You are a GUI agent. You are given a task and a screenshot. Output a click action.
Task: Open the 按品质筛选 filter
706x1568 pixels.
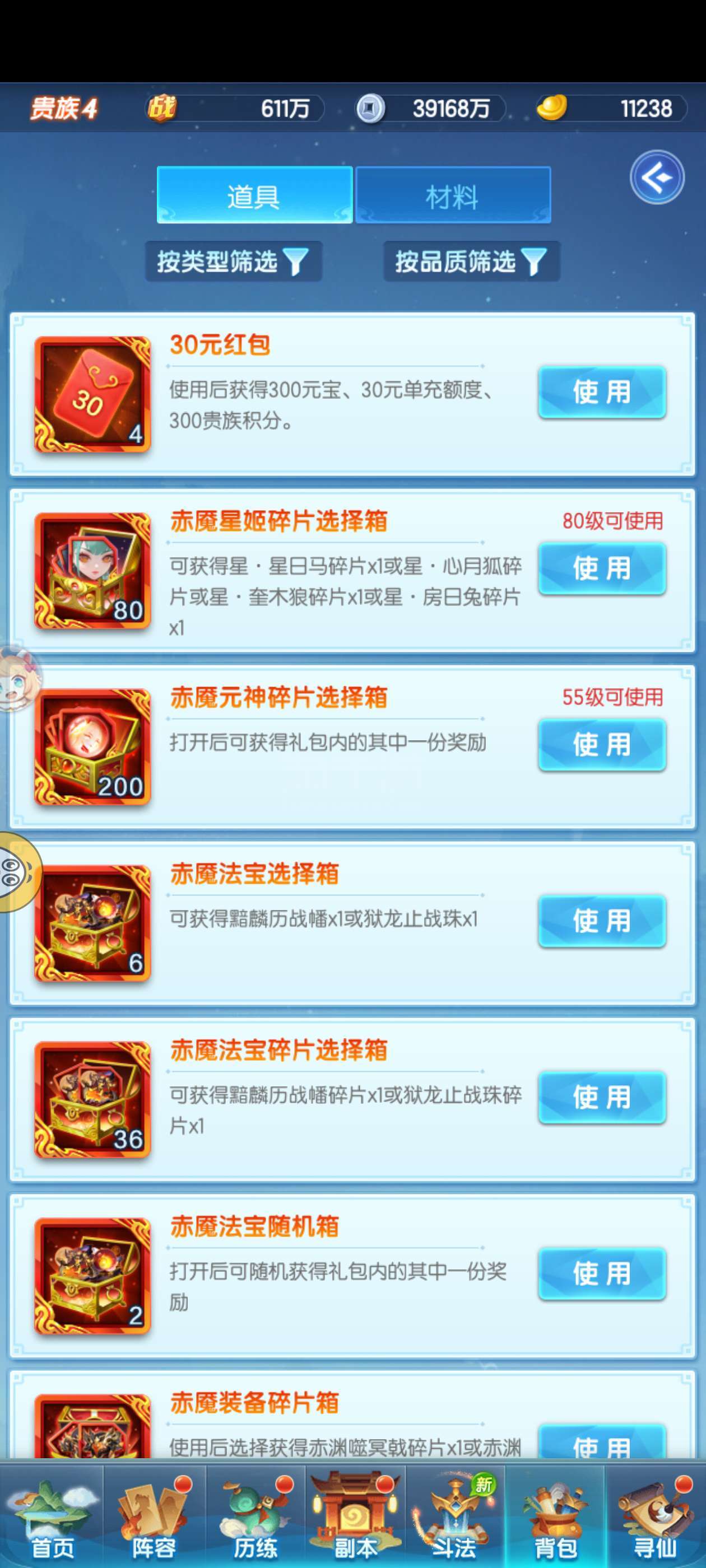[471, 262]
